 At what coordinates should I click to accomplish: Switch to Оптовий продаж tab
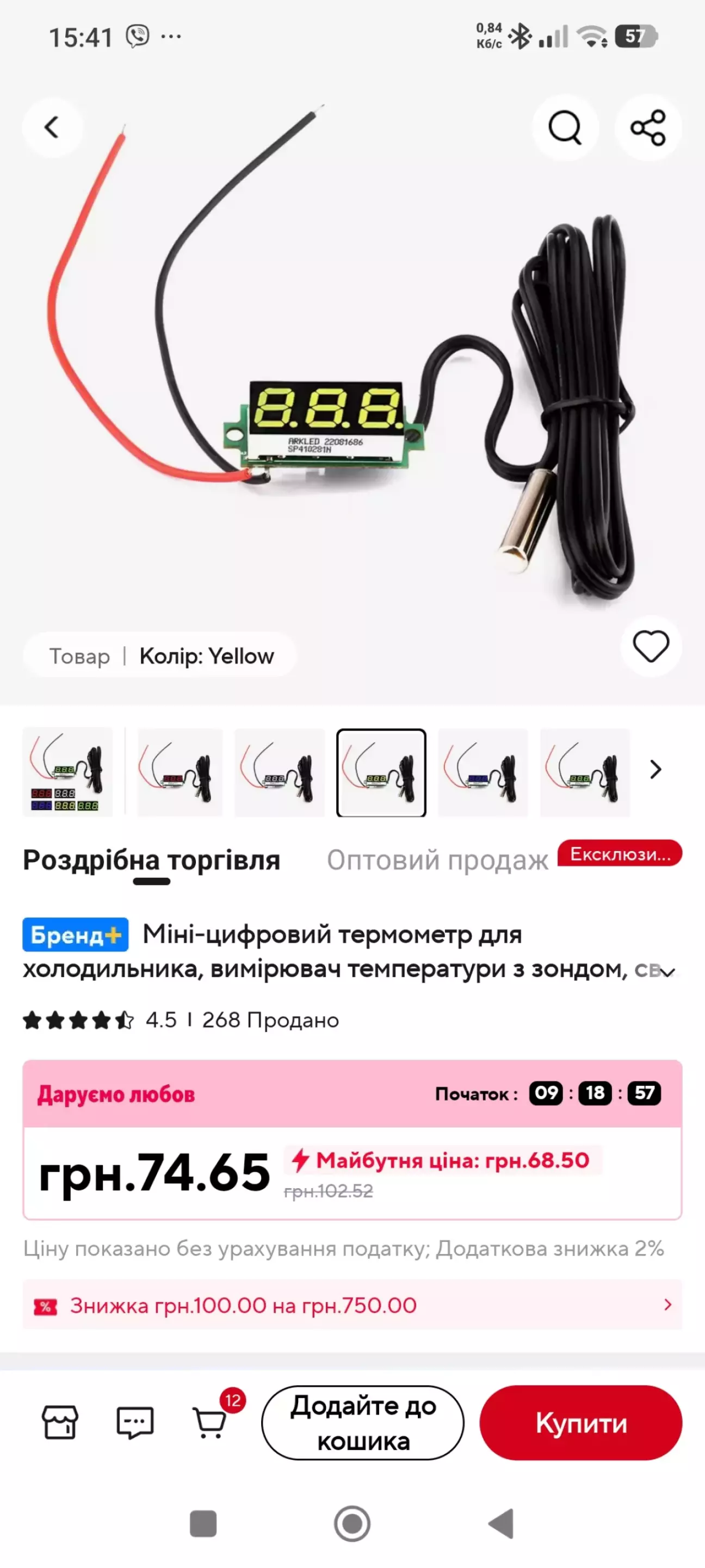pyautogui.click(x=437, y=860)
